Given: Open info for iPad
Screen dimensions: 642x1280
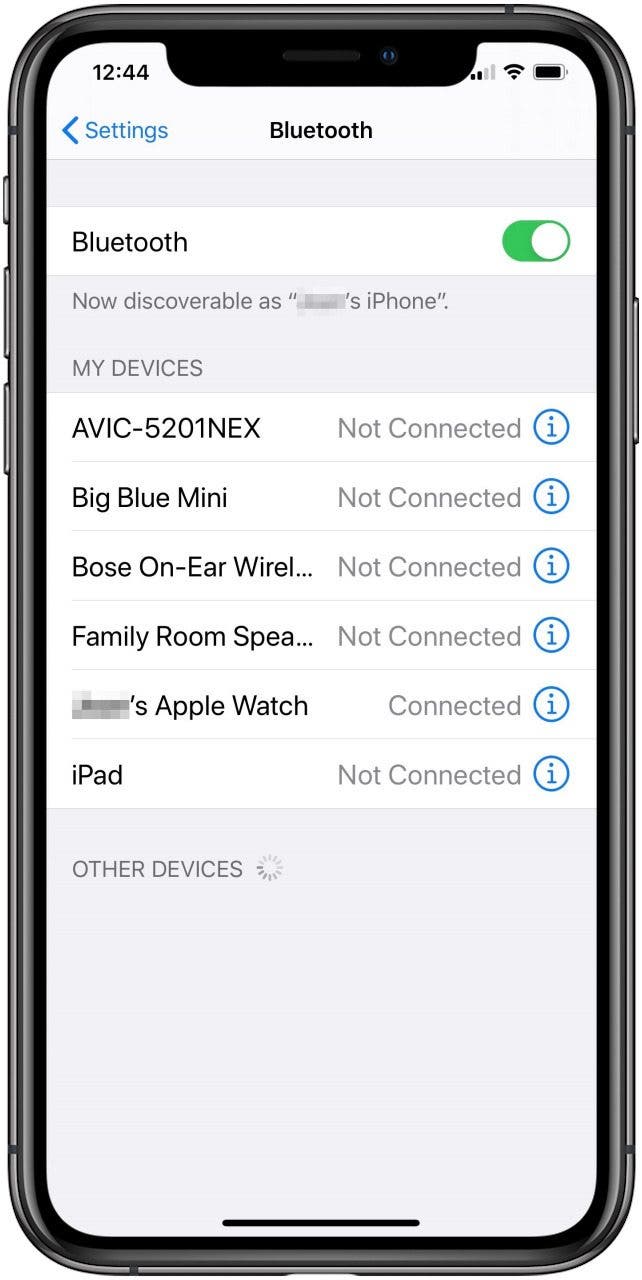Looking at the screenshot, I should tap(551, 774).
